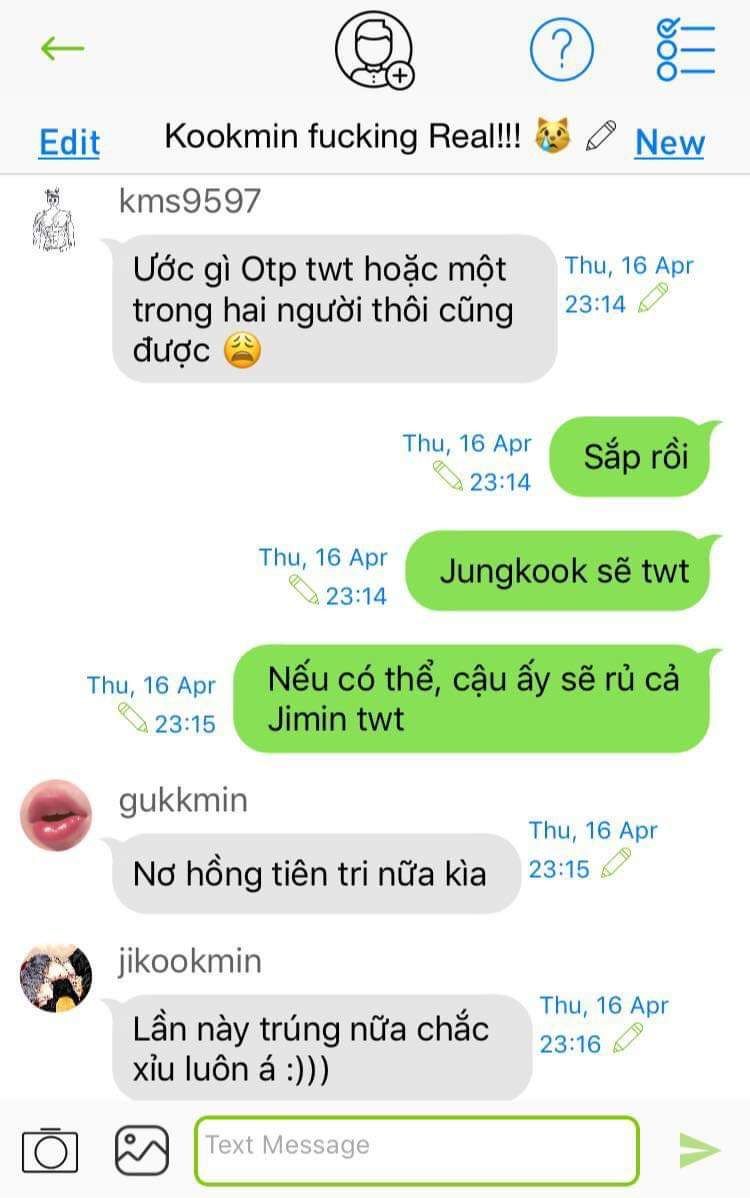Viewport: 750px width, 1198px height.
Task: Open the checklist menu icon
Action: click(x=685, y=48)
